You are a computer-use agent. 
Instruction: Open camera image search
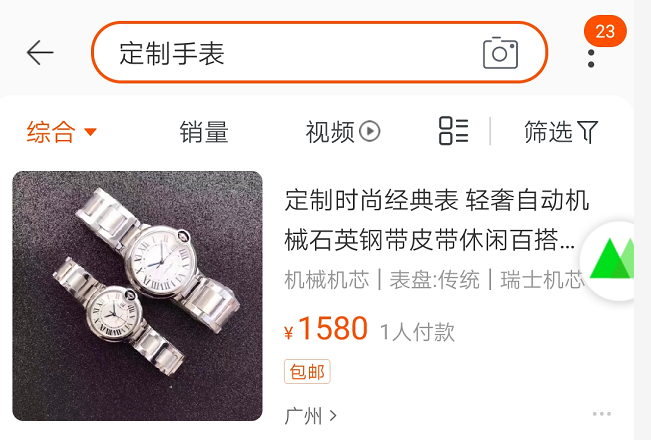pyautogui.click(x=500, y=53)
